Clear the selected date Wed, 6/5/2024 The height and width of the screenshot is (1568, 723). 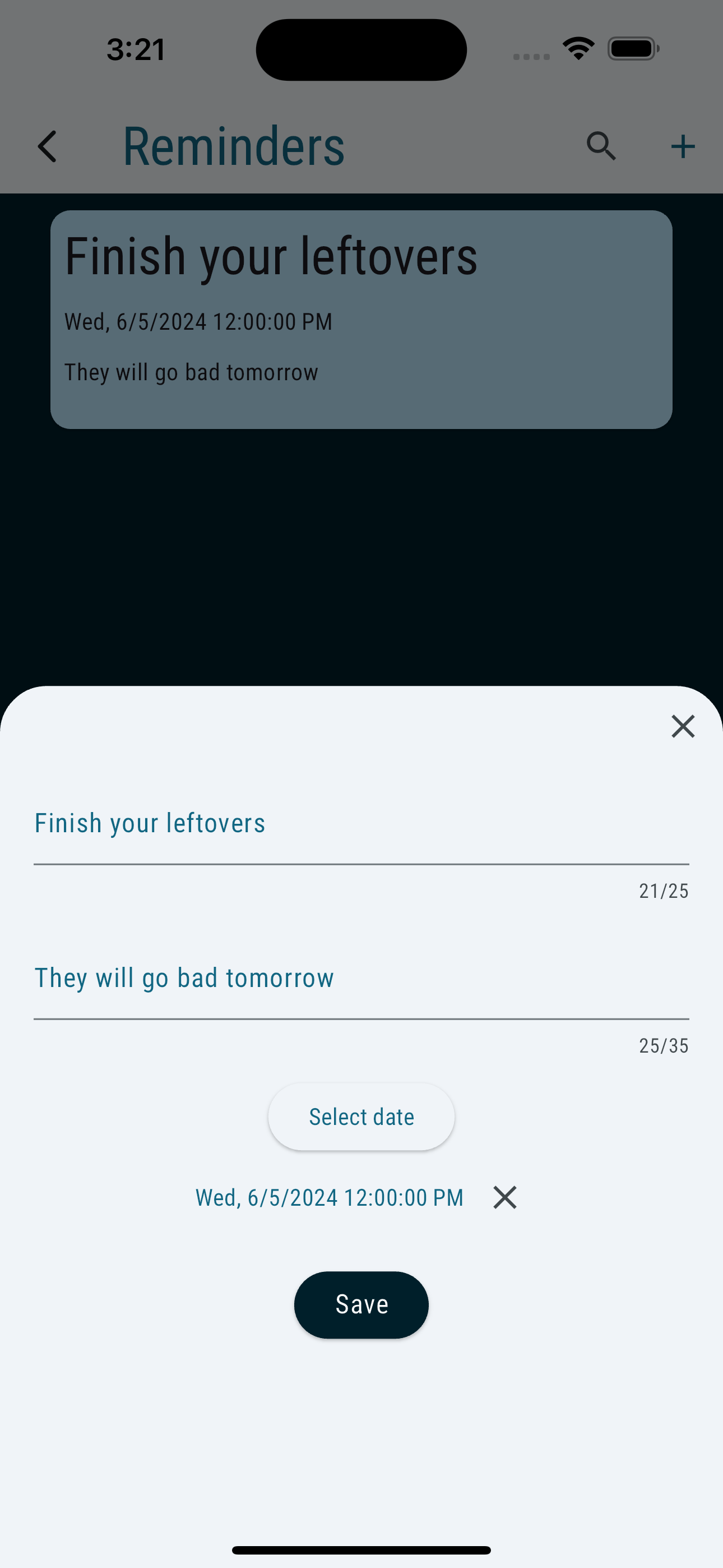click(x=504, y=1197)
